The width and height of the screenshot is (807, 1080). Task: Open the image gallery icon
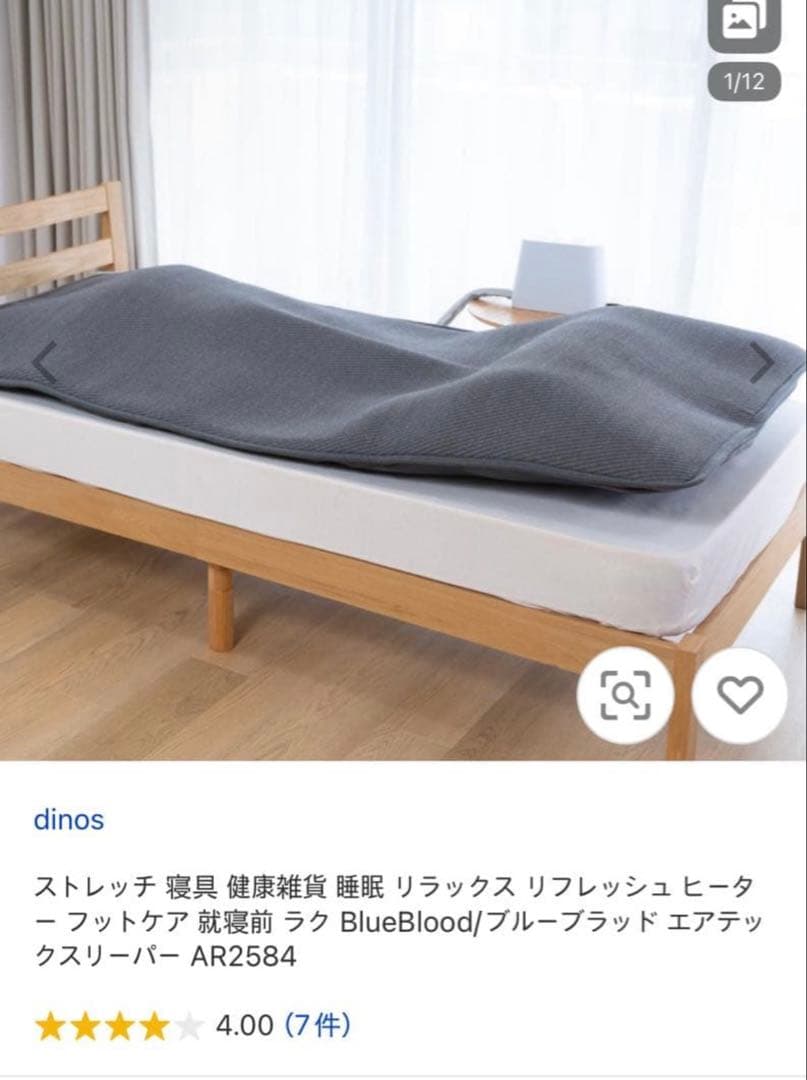point(743,22)
